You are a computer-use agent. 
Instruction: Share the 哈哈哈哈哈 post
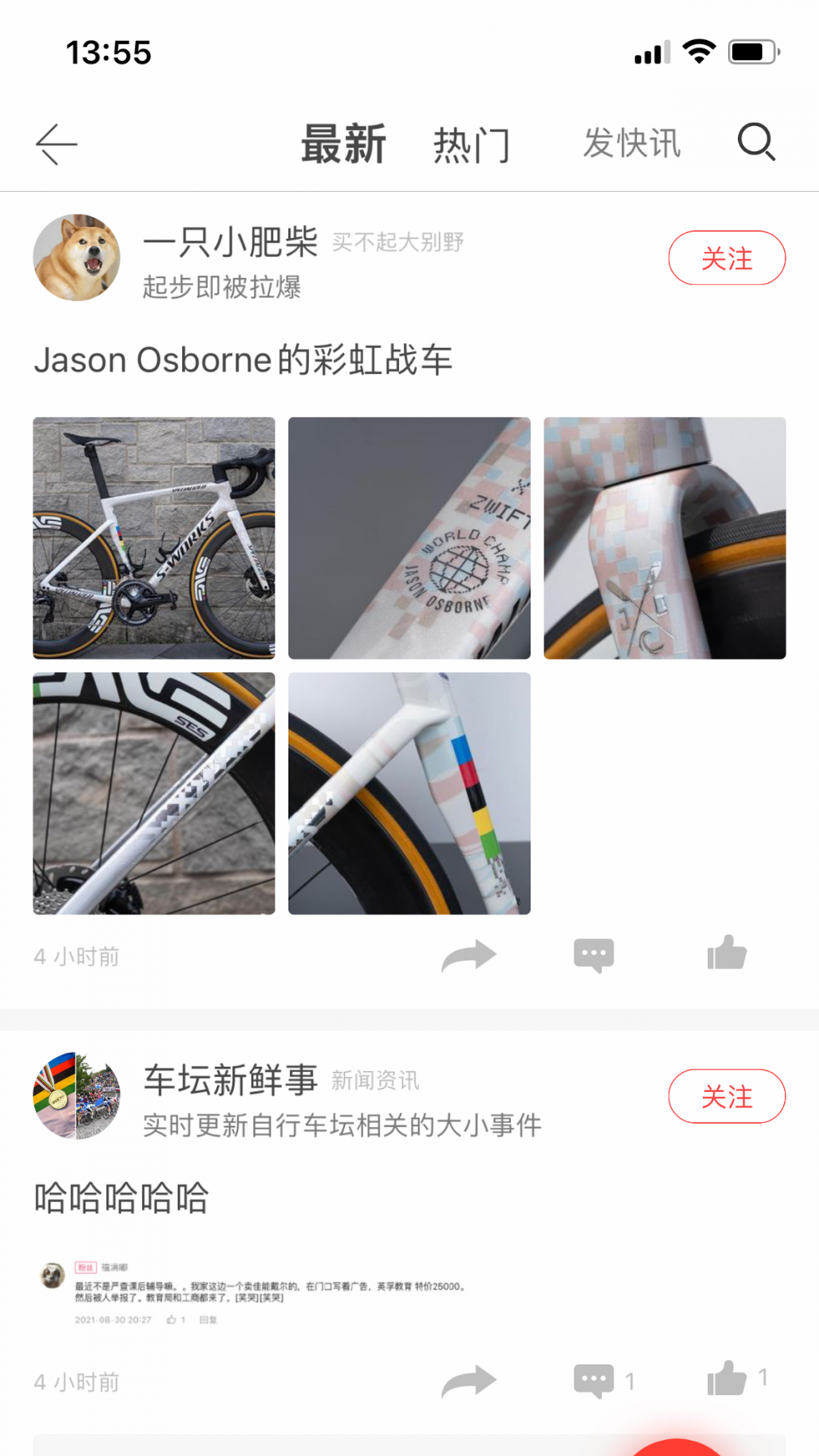(x=469, y=1381)
